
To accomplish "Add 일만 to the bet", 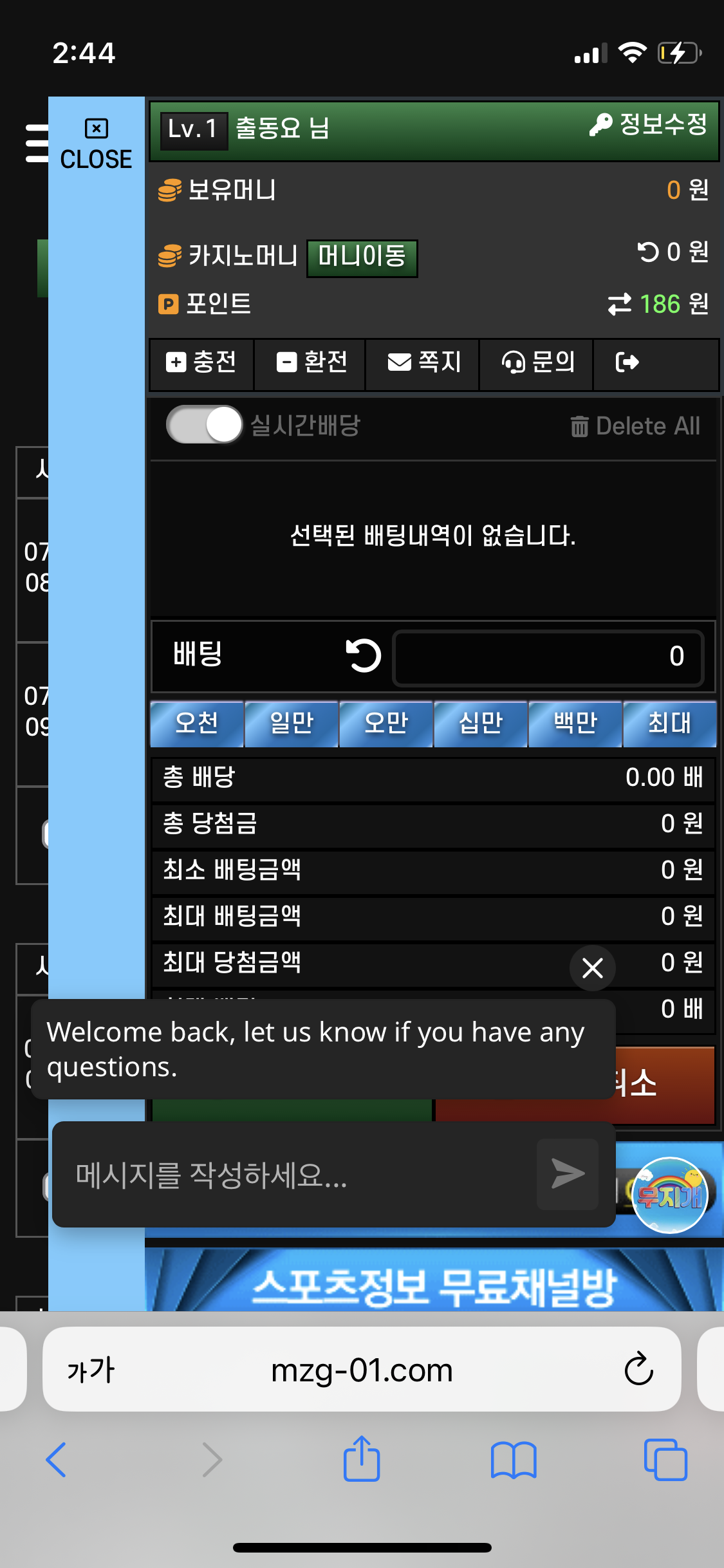I will (292, 723).
